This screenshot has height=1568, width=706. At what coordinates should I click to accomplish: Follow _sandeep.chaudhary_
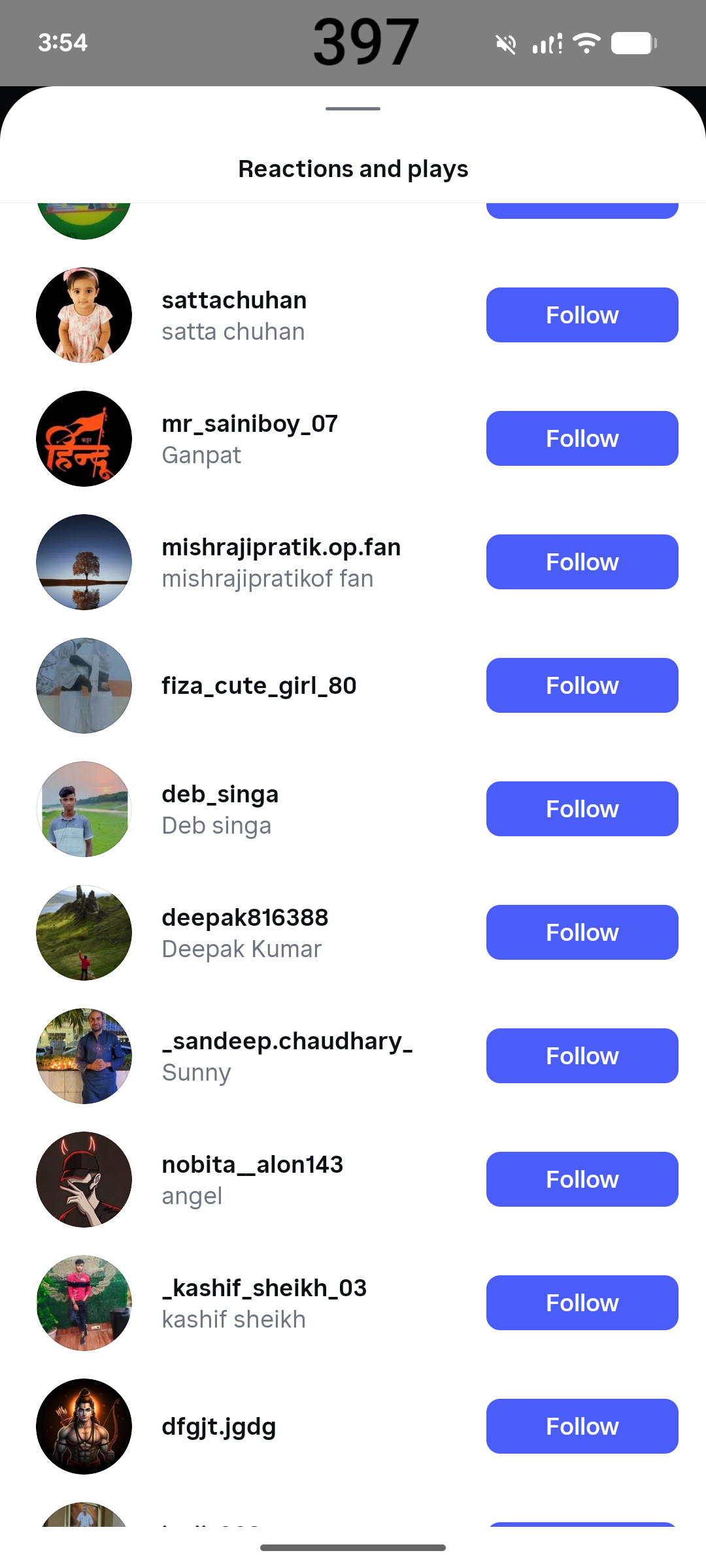tap(582, 1056)
